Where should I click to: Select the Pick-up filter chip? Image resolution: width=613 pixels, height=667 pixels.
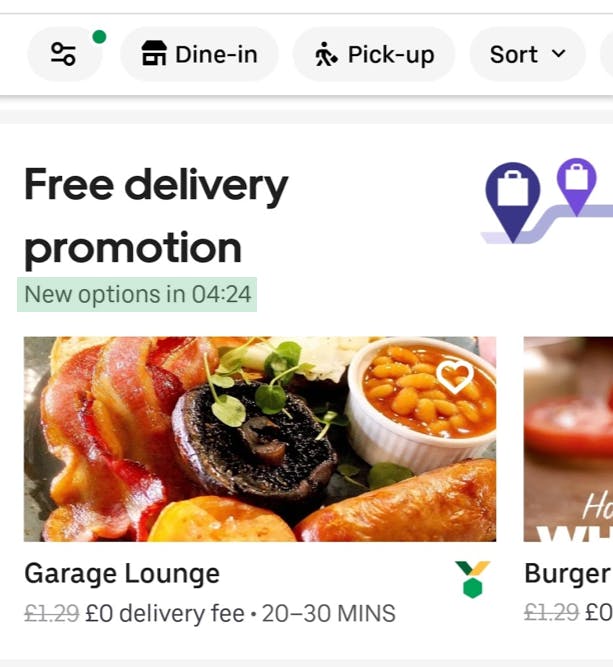374,55
